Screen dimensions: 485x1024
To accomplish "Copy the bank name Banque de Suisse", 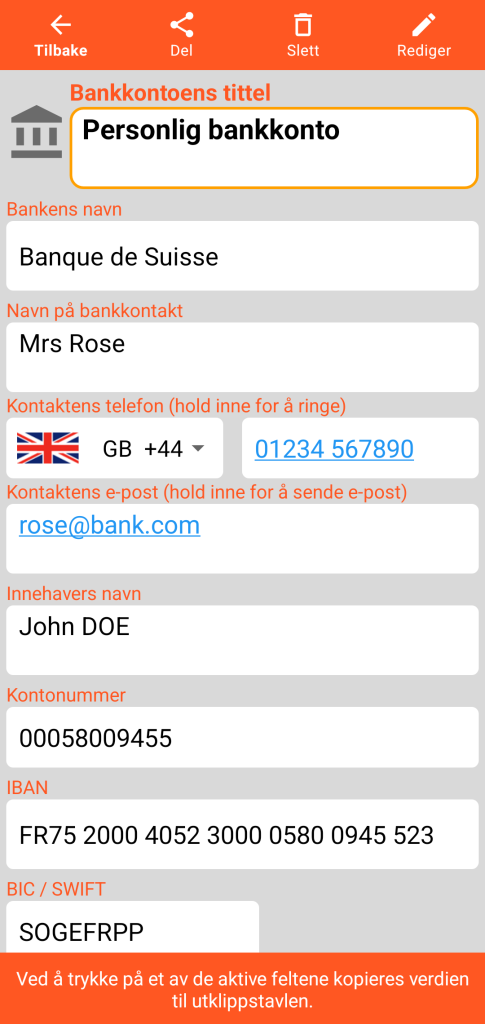I will (x=242, y=256).
